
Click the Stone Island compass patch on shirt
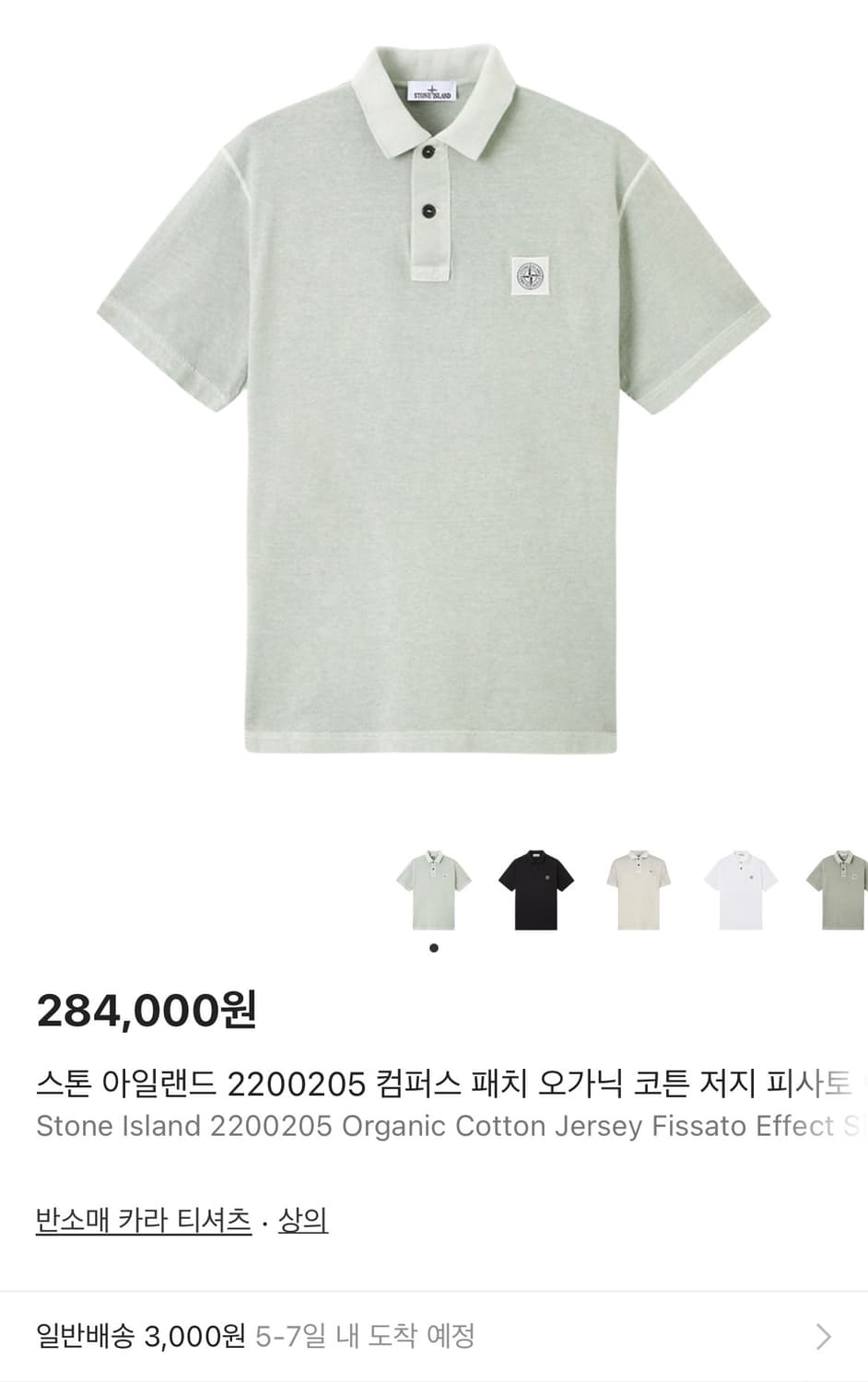tap(530, 272)
